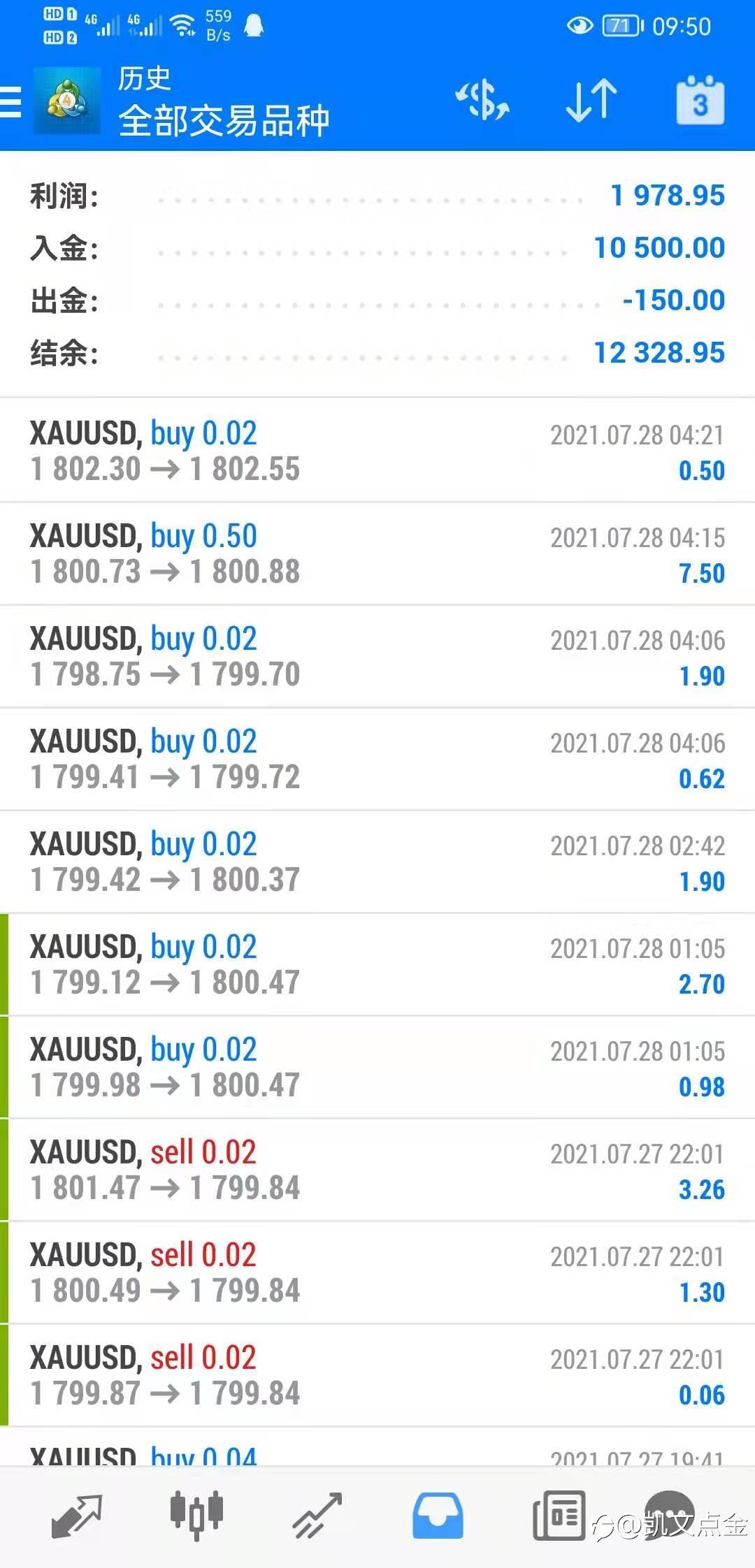Image resolution: width=755 pixels, height=1568 pixels.
Task: Open the hamburger drawer menu
Action: coord(11,102)
